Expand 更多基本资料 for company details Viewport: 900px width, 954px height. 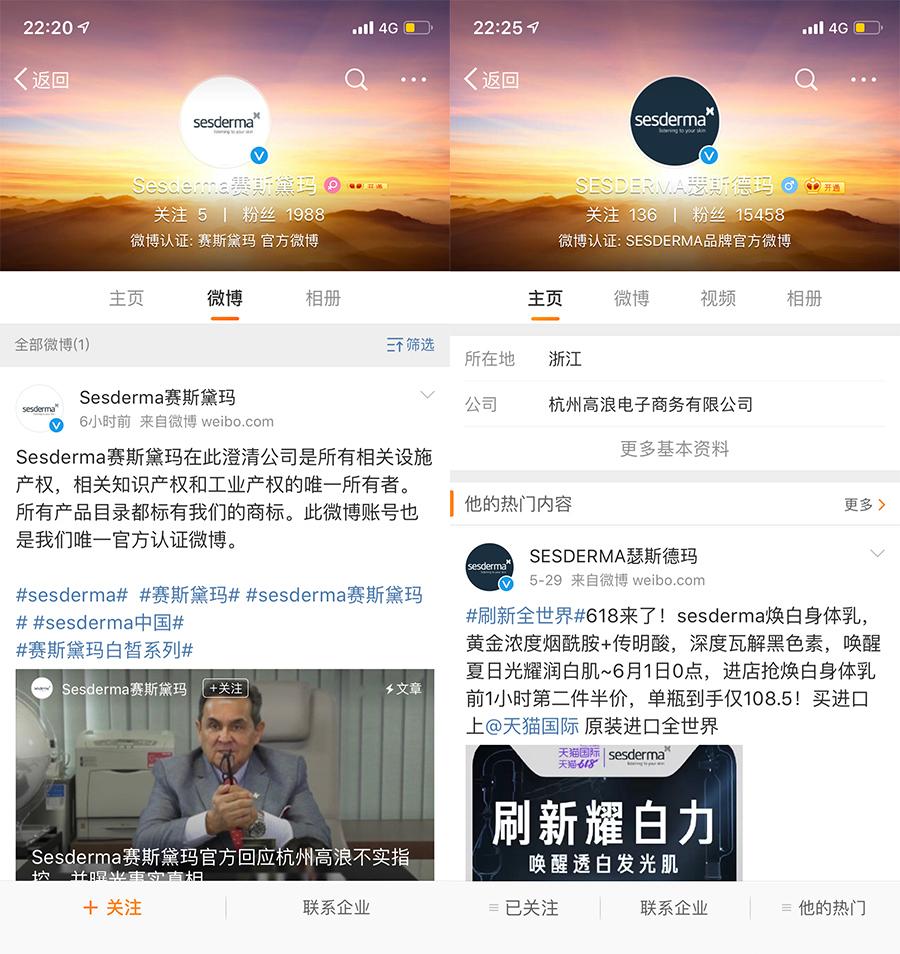click(674, 450)
